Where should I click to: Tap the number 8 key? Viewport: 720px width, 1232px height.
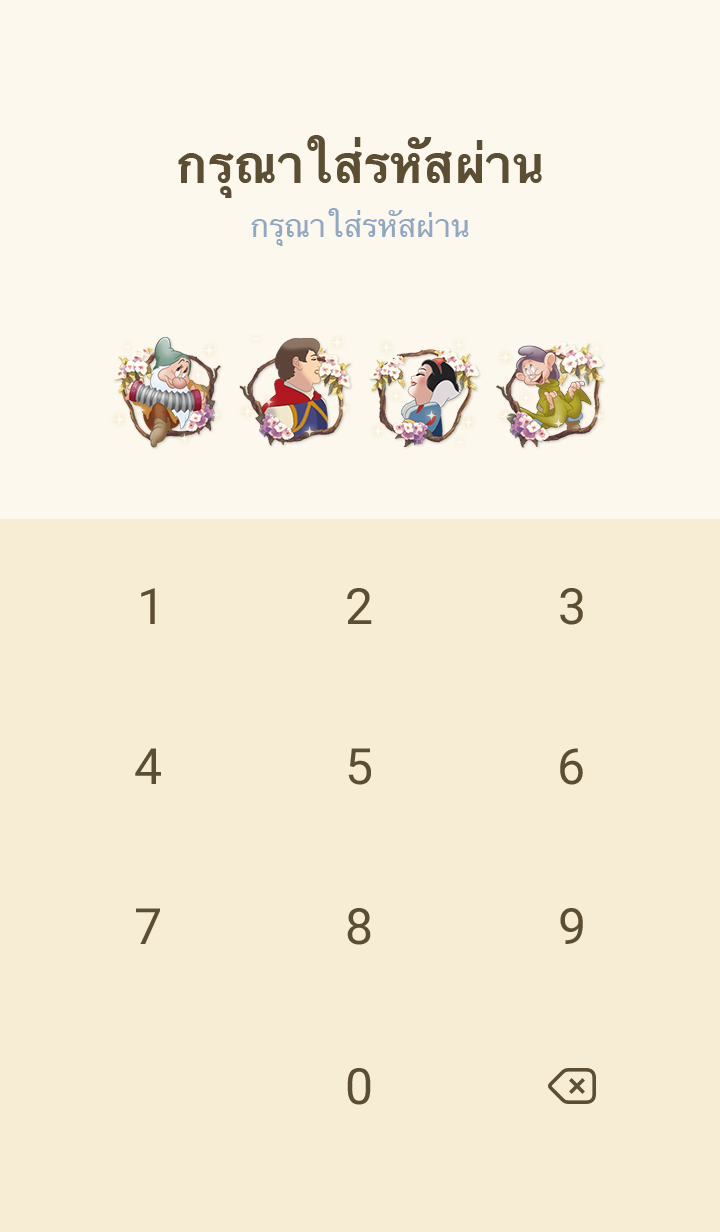point(359,927)
